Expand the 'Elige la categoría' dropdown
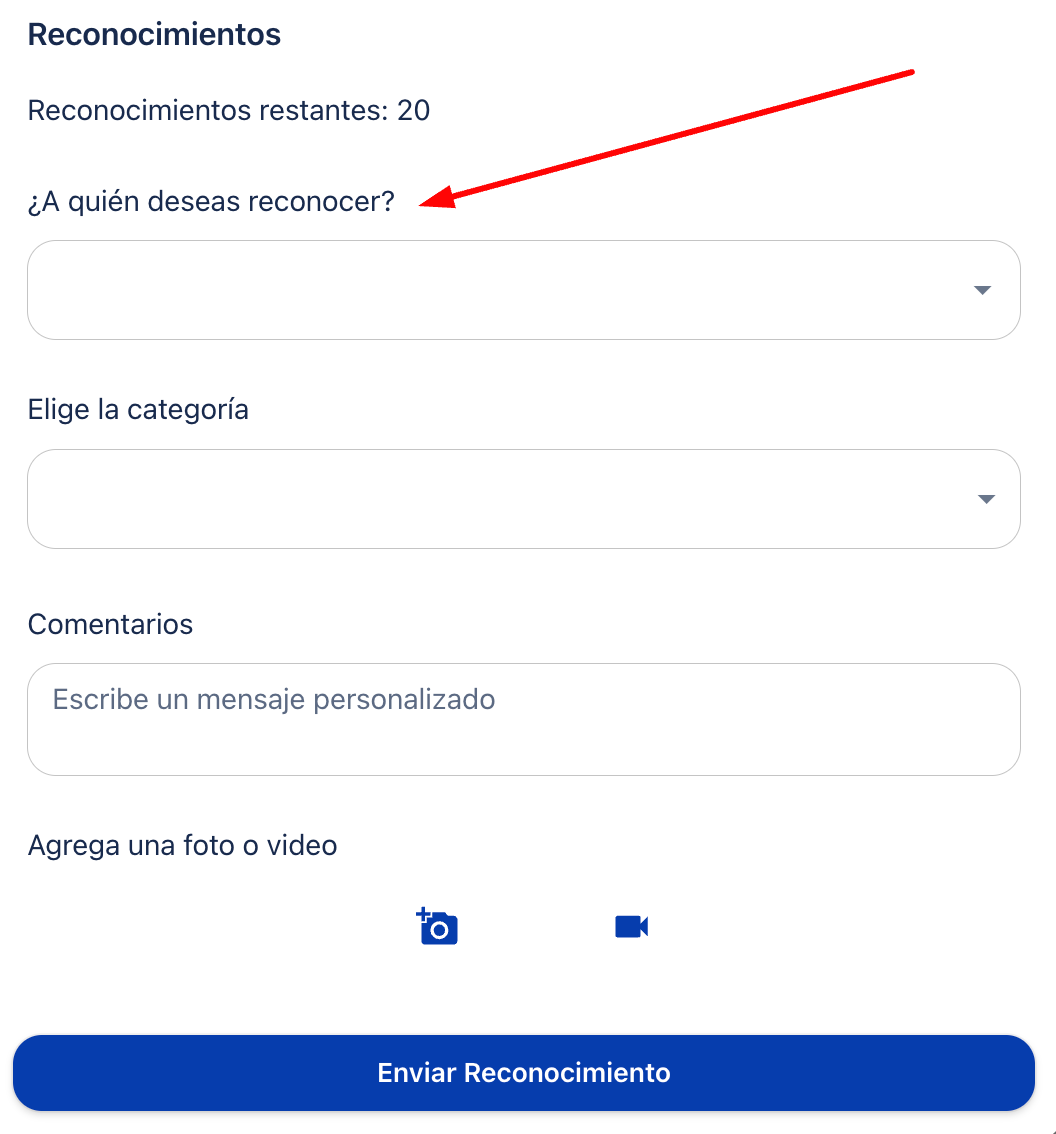Viewport: 1056px width, 1134px height. pyautogui.click(x=523, y=499)
